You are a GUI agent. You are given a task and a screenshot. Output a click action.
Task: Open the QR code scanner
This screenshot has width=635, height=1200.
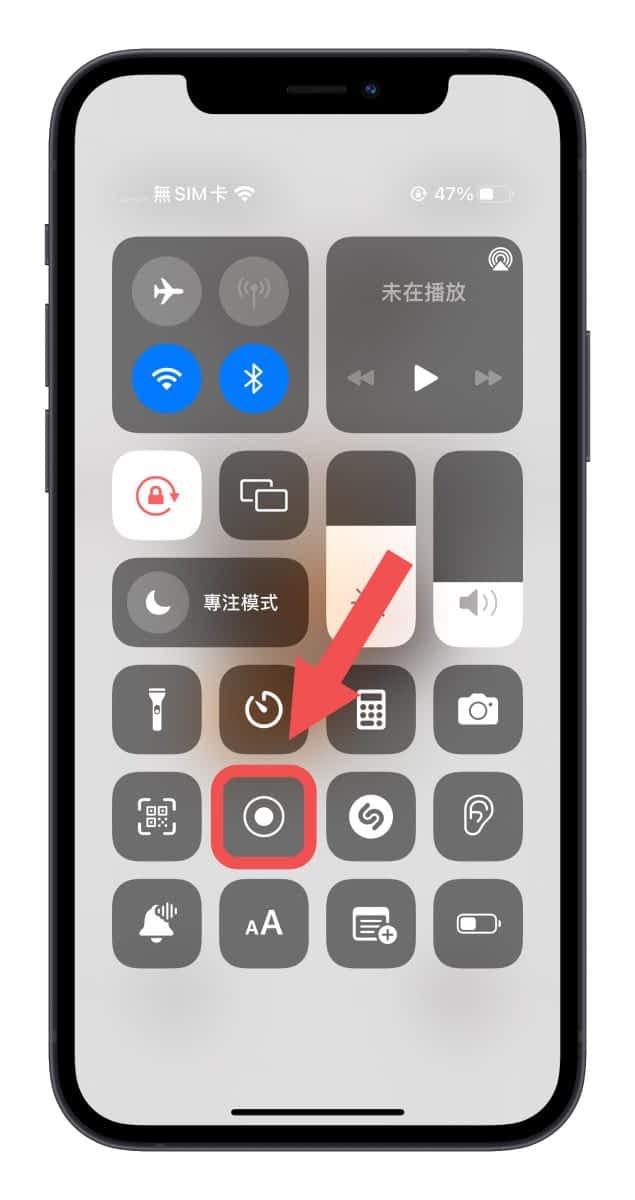(157, 817)
